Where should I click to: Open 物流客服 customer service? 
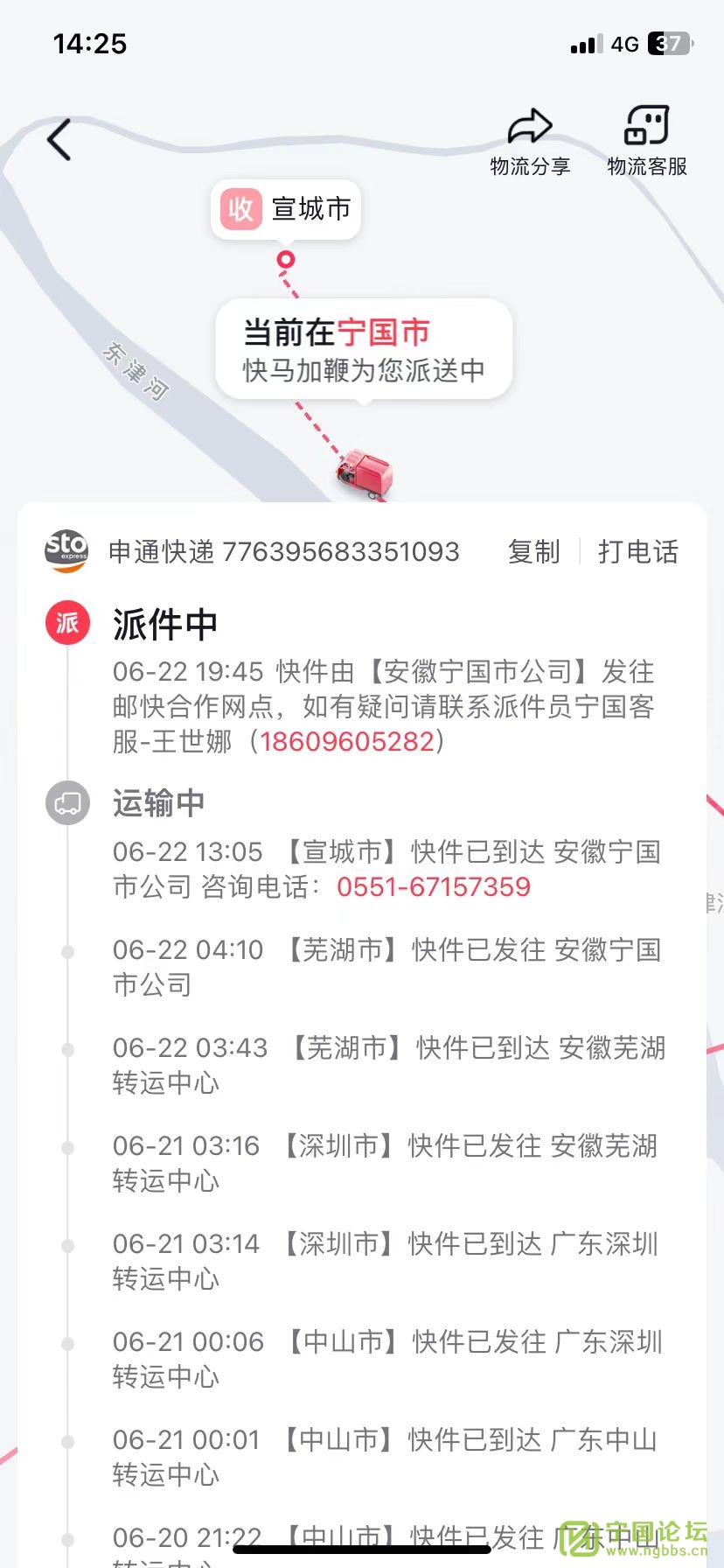(647, 141)
